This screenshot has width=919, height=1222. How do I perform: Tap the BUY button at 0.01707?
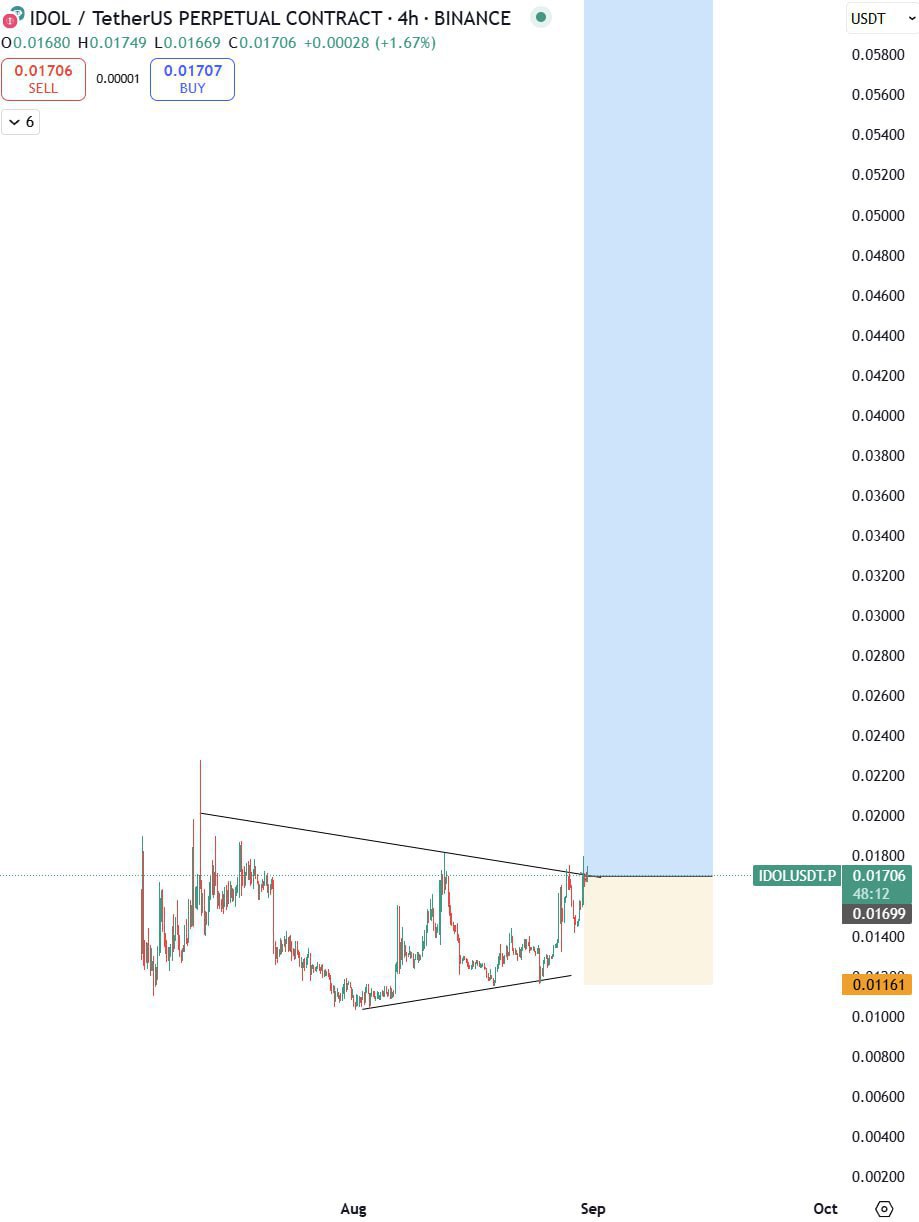pyautogui.click(x=192, y=79)
